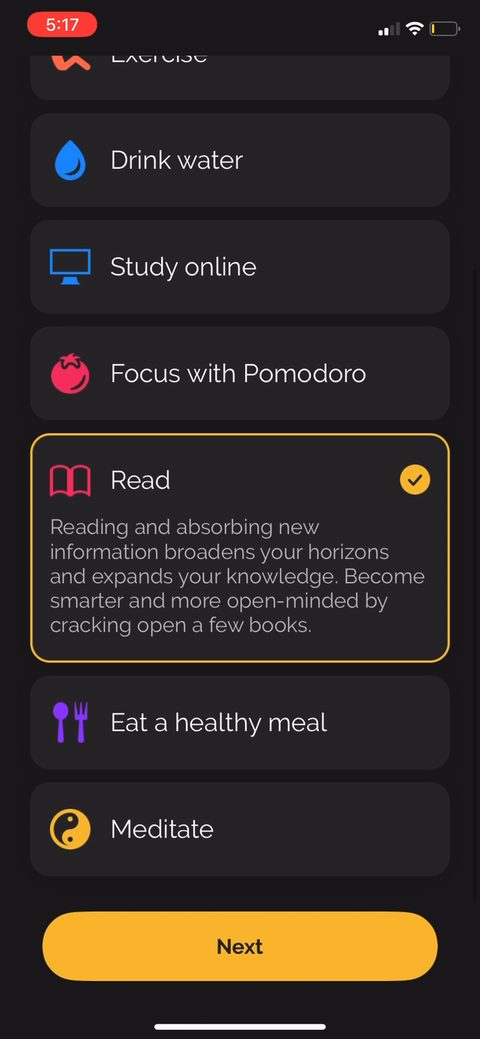This screenshot has width=480, height=1039.
Task: Pick Focus with Pomodoro habit
Action: [240, 373]
